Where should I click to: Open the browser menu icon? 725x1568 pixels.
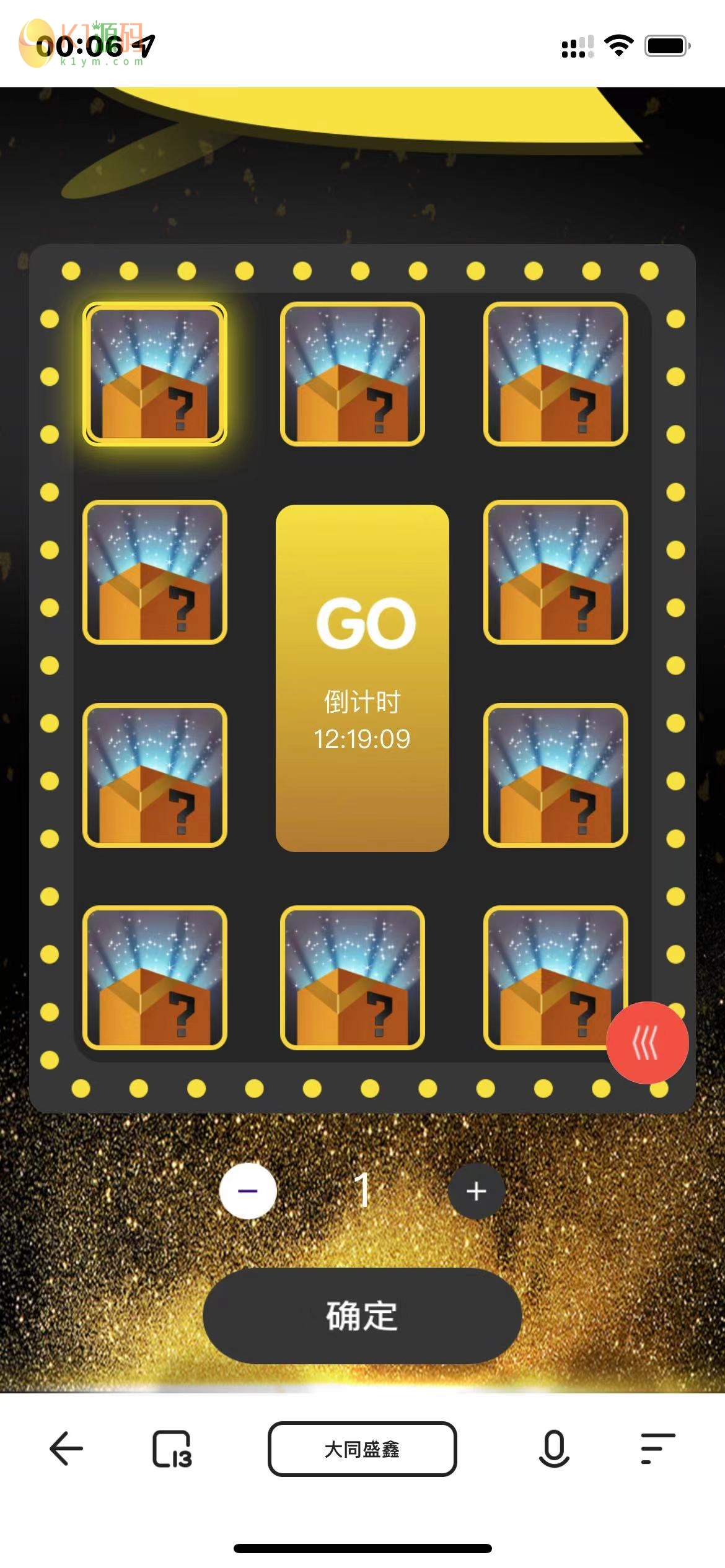(657, 1448)
